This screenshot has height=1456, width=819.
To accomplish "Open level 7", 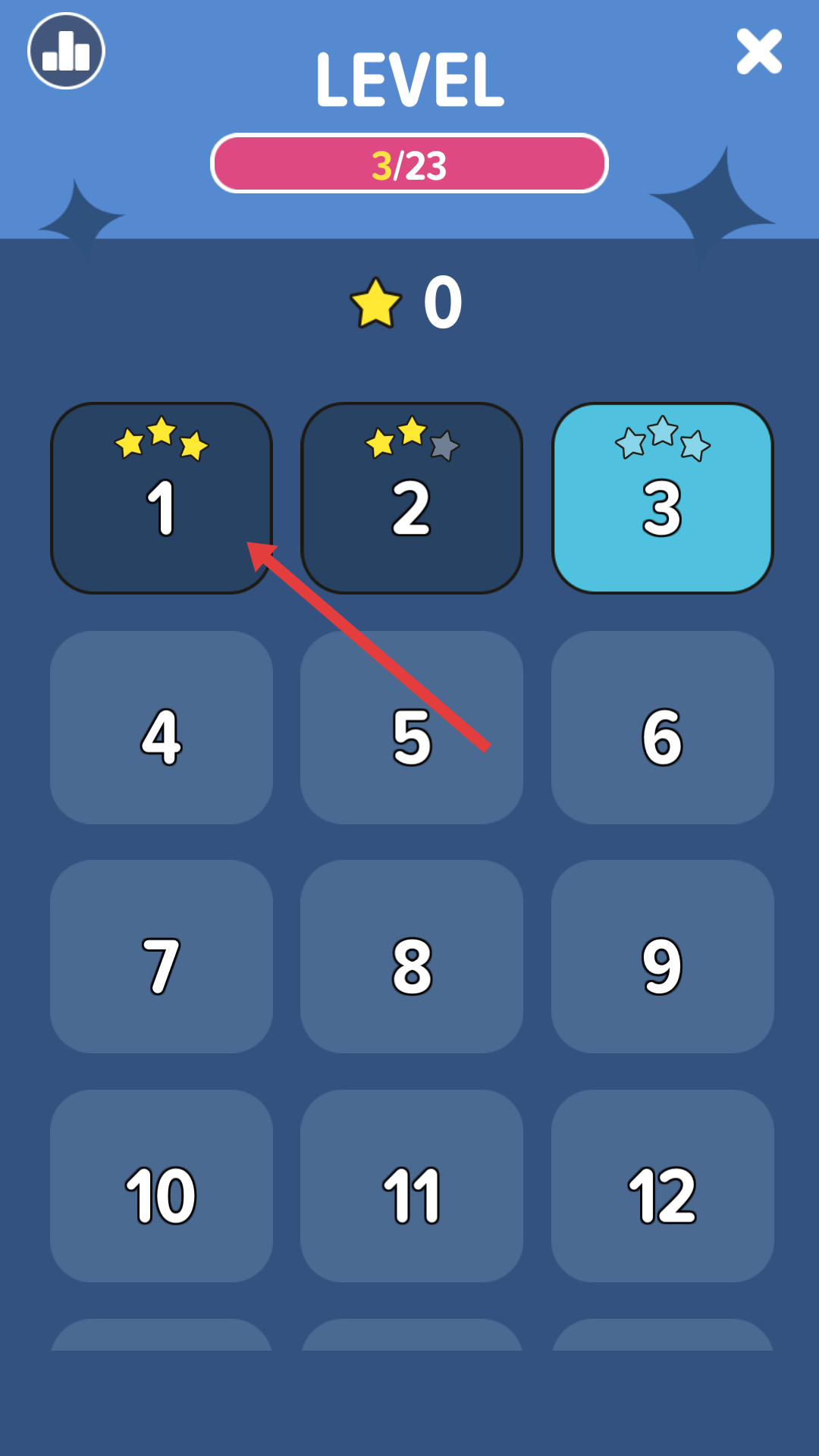I will coord(161,957).
